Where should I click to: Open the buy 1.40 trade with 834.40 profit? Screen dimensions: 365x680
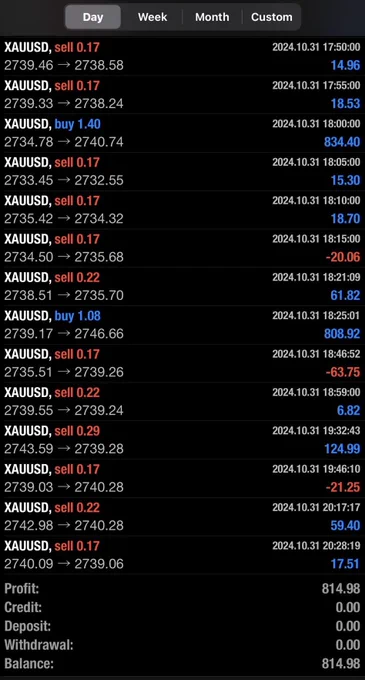[x=182, y=133]
